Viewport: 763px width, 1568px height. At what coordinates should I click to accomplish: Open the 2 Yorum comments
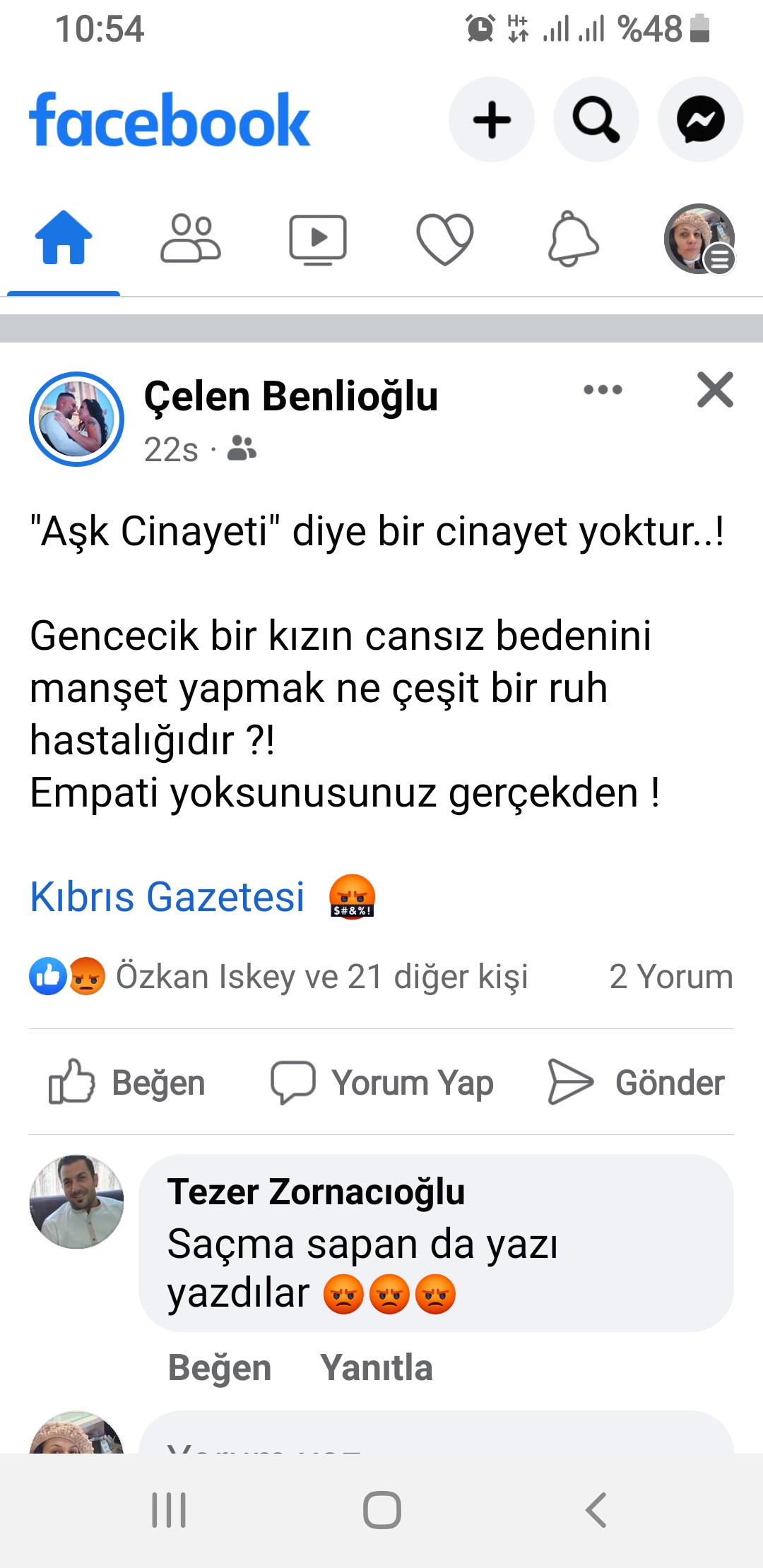[x=670, y=977]
